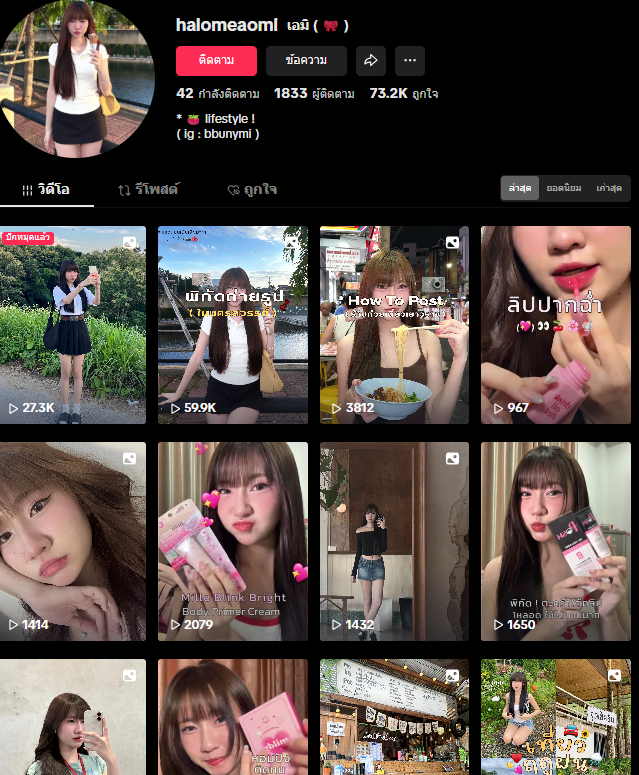Switch to the ถูกใจ liked tab
The height and width of the screenshot is (775, 639).
pyautogui.click(x=252, y=189)
